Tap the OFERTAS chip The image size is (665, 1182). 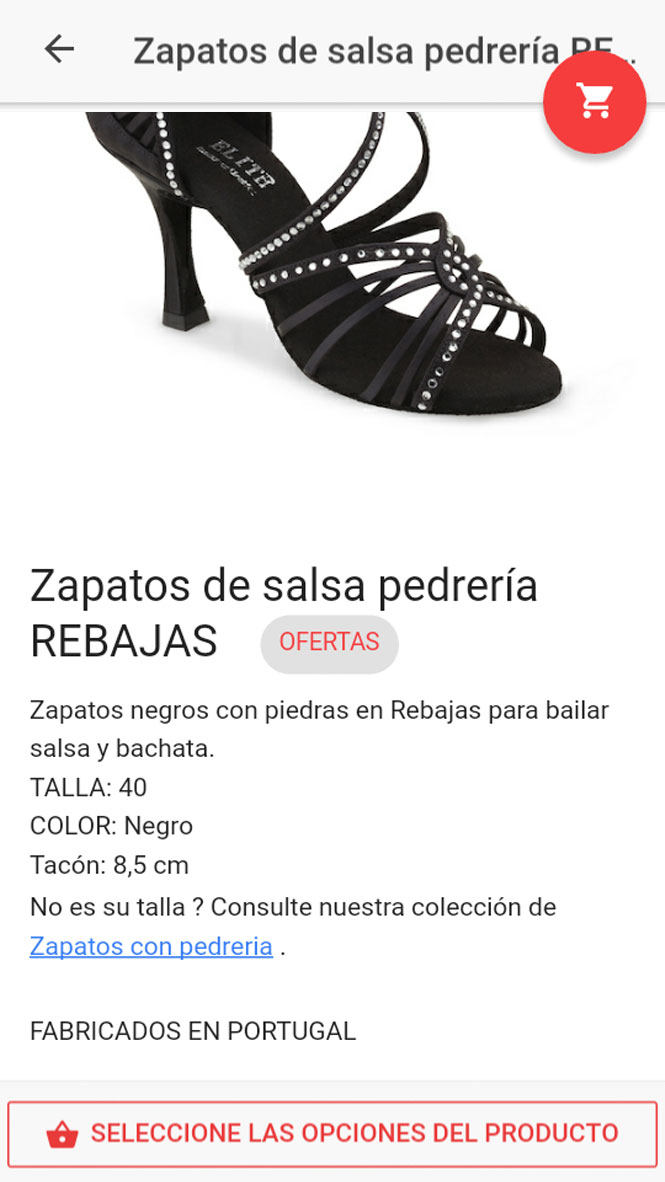click(x=329, y=643)
